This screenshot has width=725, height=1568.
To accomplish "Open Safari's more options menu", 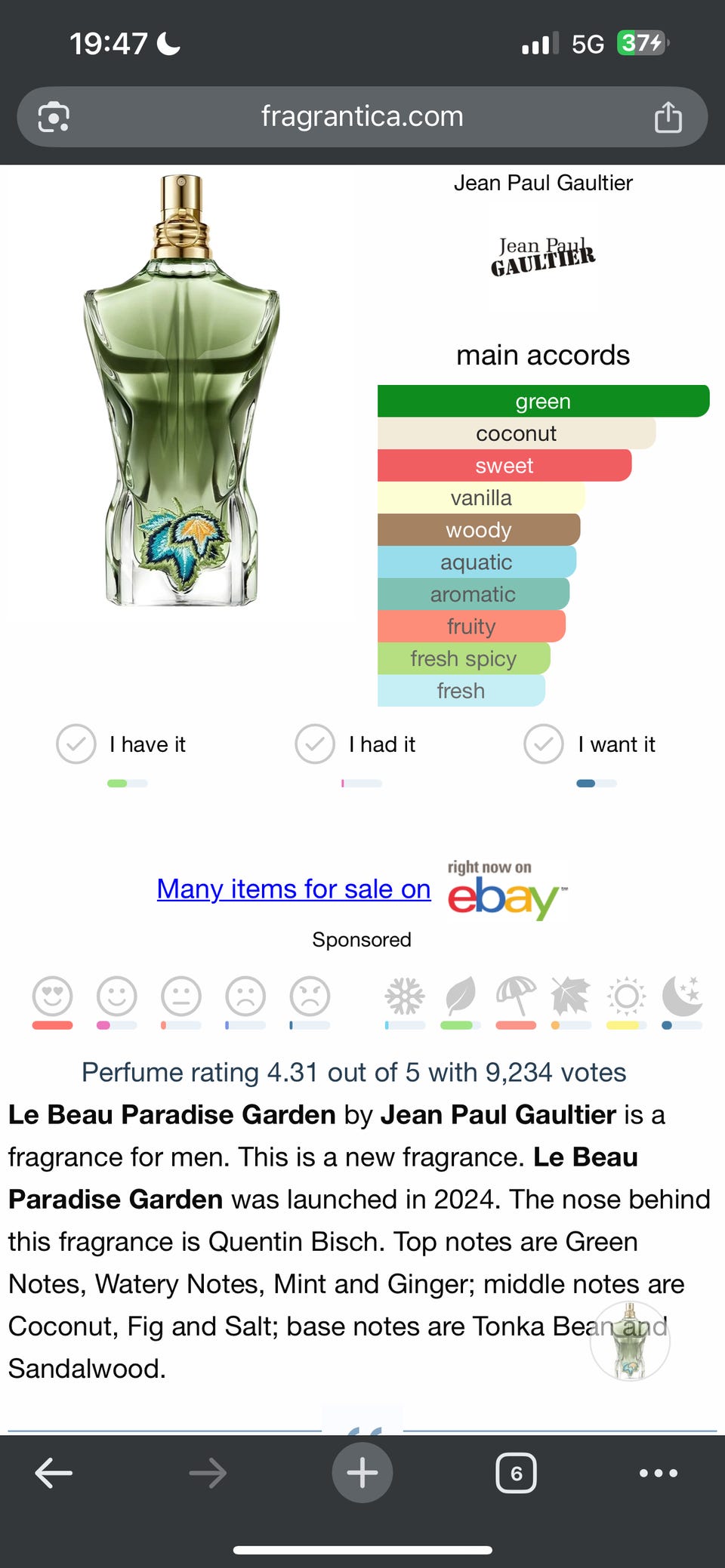I will [x=657, y=1472].
